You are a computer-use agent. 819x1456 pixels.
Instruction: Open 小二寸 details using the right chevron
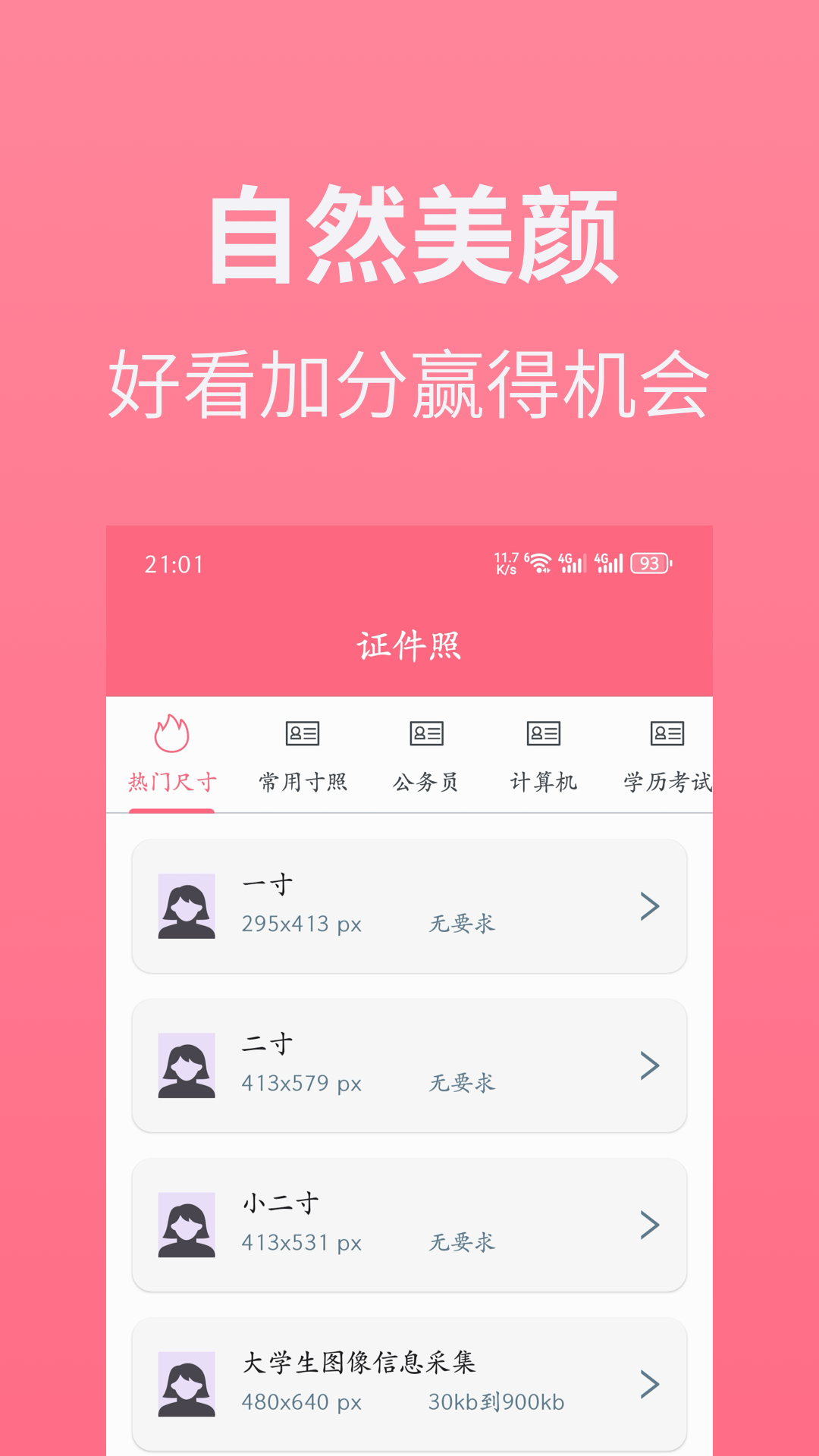pyautogui.click(x=648, y=1224)
